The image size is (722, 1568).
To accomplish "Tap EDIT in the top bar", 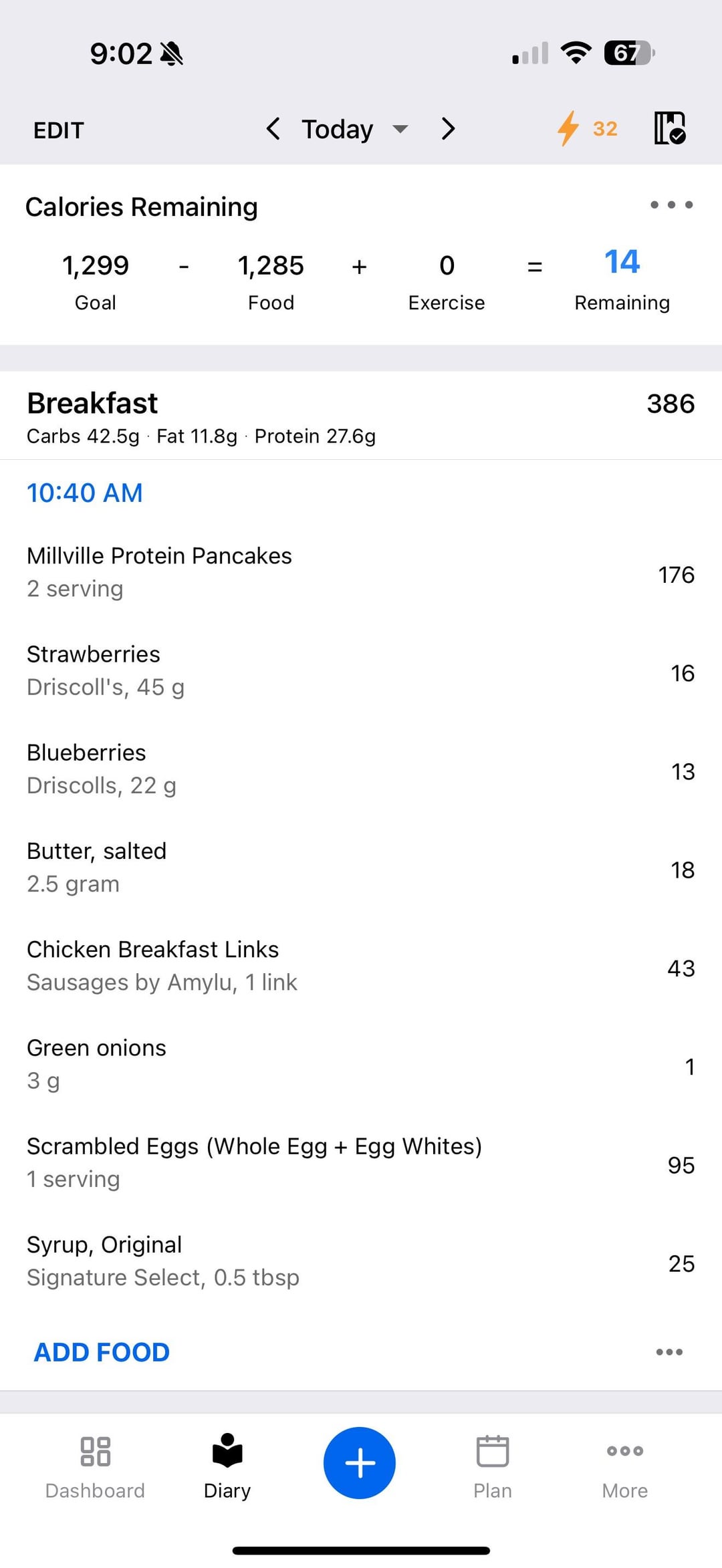I will click(59, 130).
